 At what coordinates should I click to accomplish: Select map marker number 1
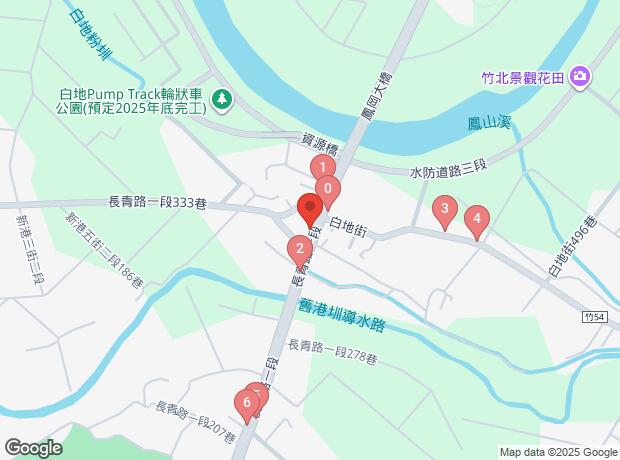(x=322, y=168)
